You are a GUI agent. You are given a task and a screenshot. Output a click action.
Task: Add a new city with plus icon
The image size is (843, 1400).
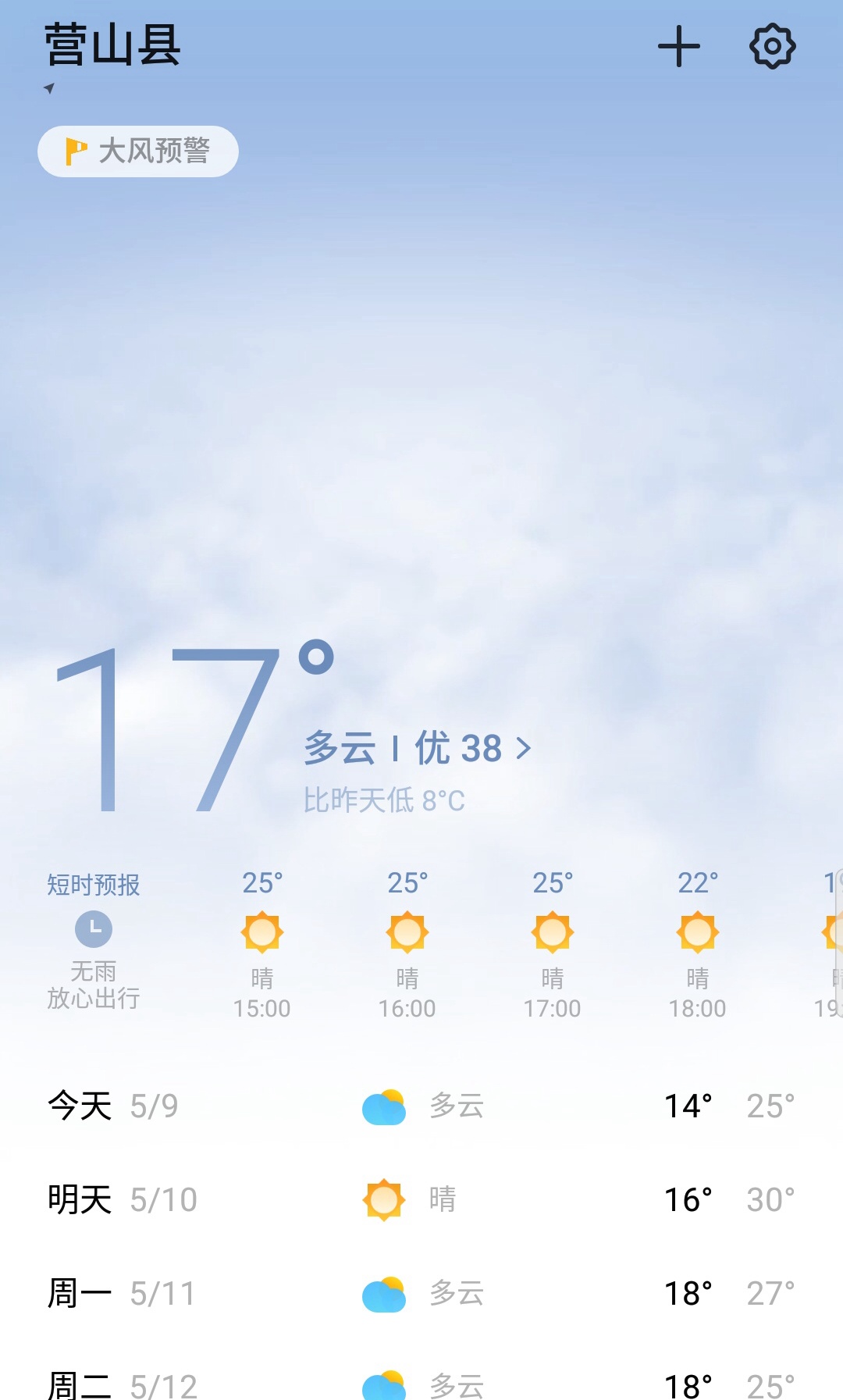(x=678, y=46)
